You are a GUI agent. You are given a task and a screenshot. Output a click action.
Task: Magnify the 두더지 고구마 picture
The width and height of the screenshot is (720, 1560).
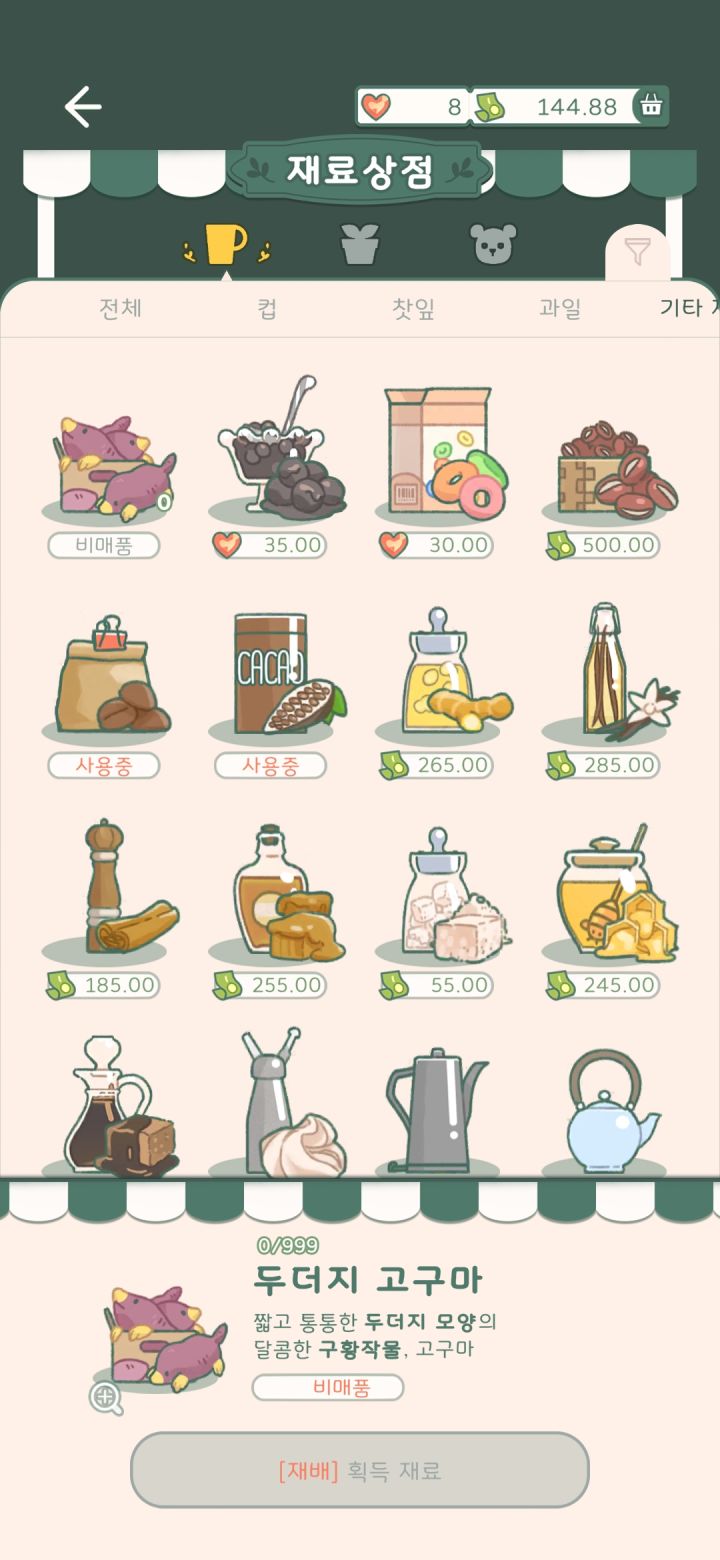click(106, 1397)
